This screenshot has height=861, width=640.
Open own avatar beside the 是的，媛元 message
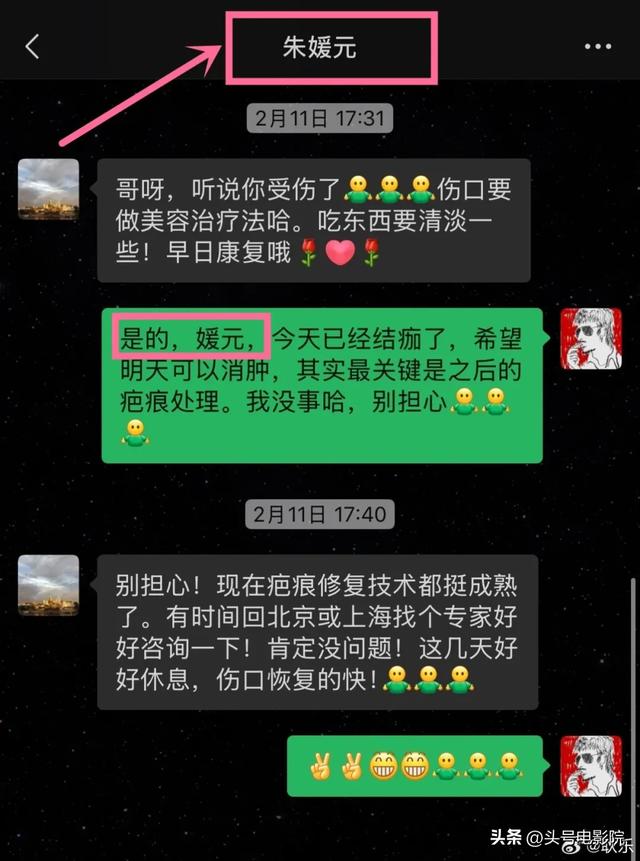(590, 339)
